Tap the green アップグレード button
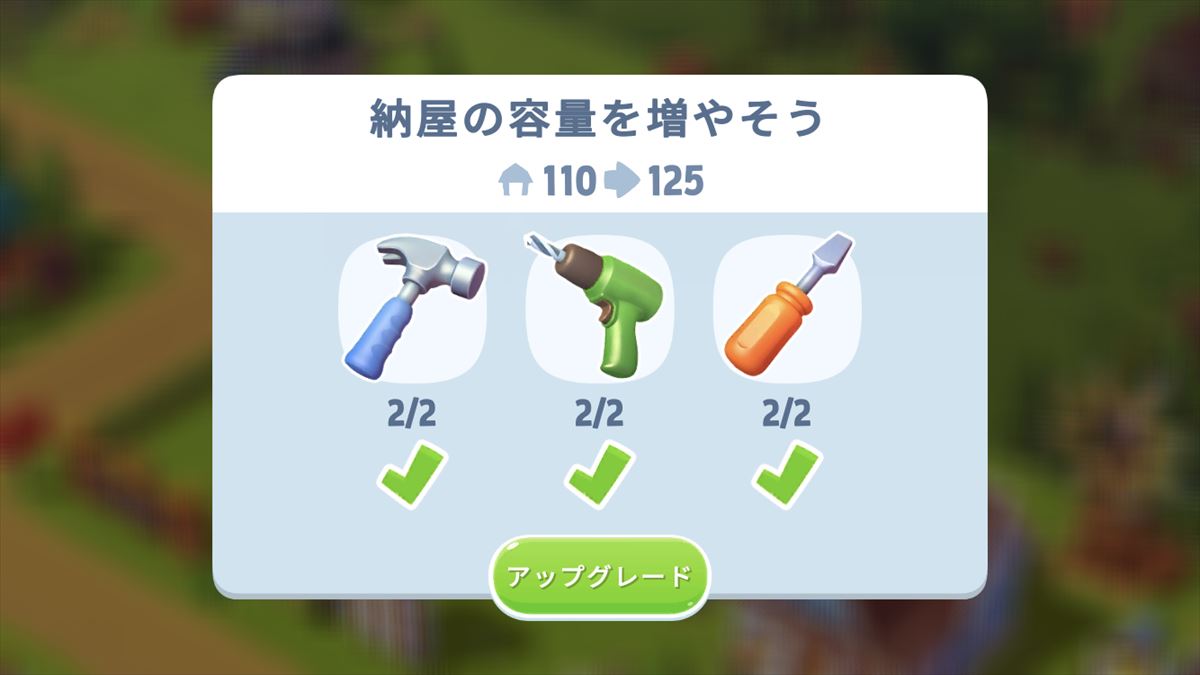 tap(599, 577)
